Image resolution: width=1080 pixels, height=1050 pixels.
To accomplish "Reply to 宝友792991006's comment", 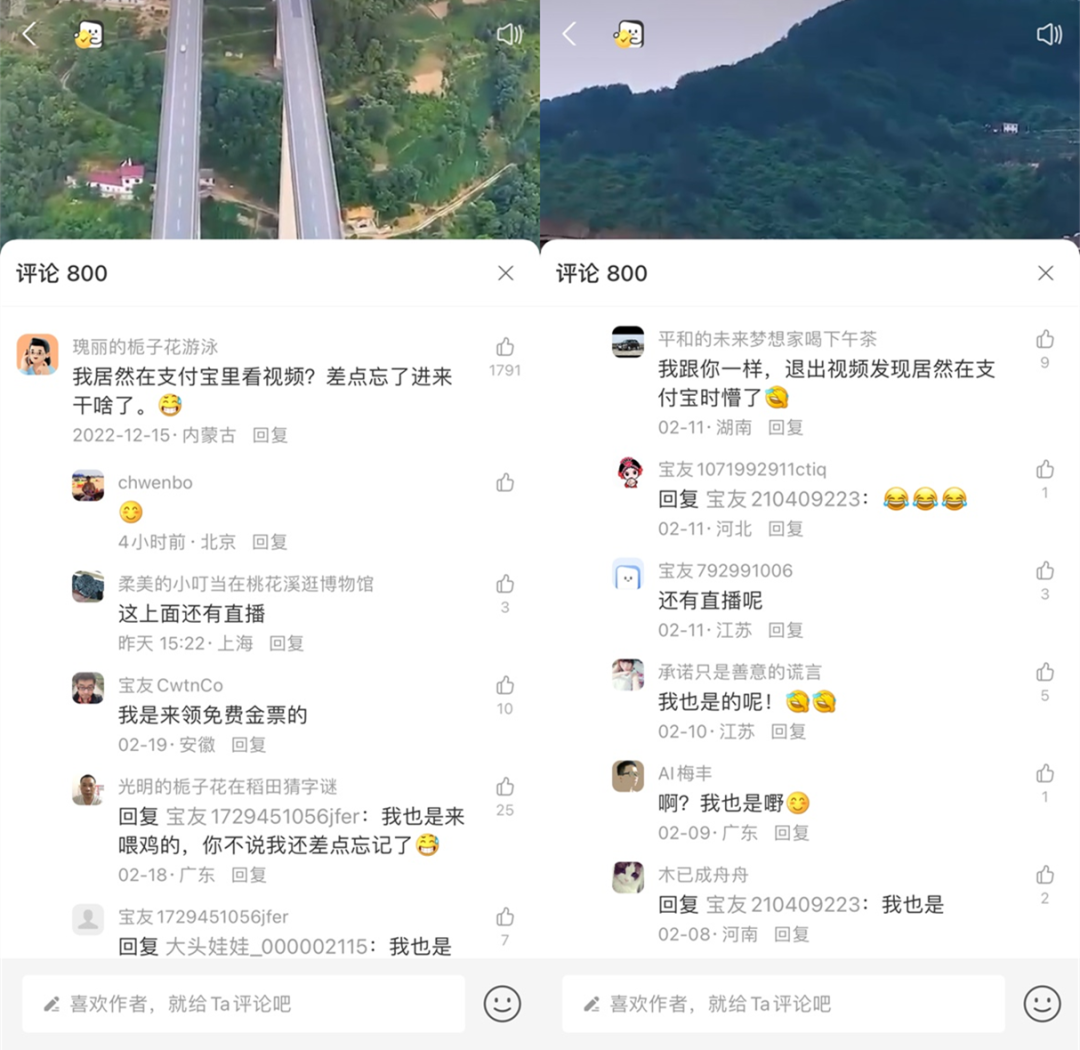I will click(785, 630).
